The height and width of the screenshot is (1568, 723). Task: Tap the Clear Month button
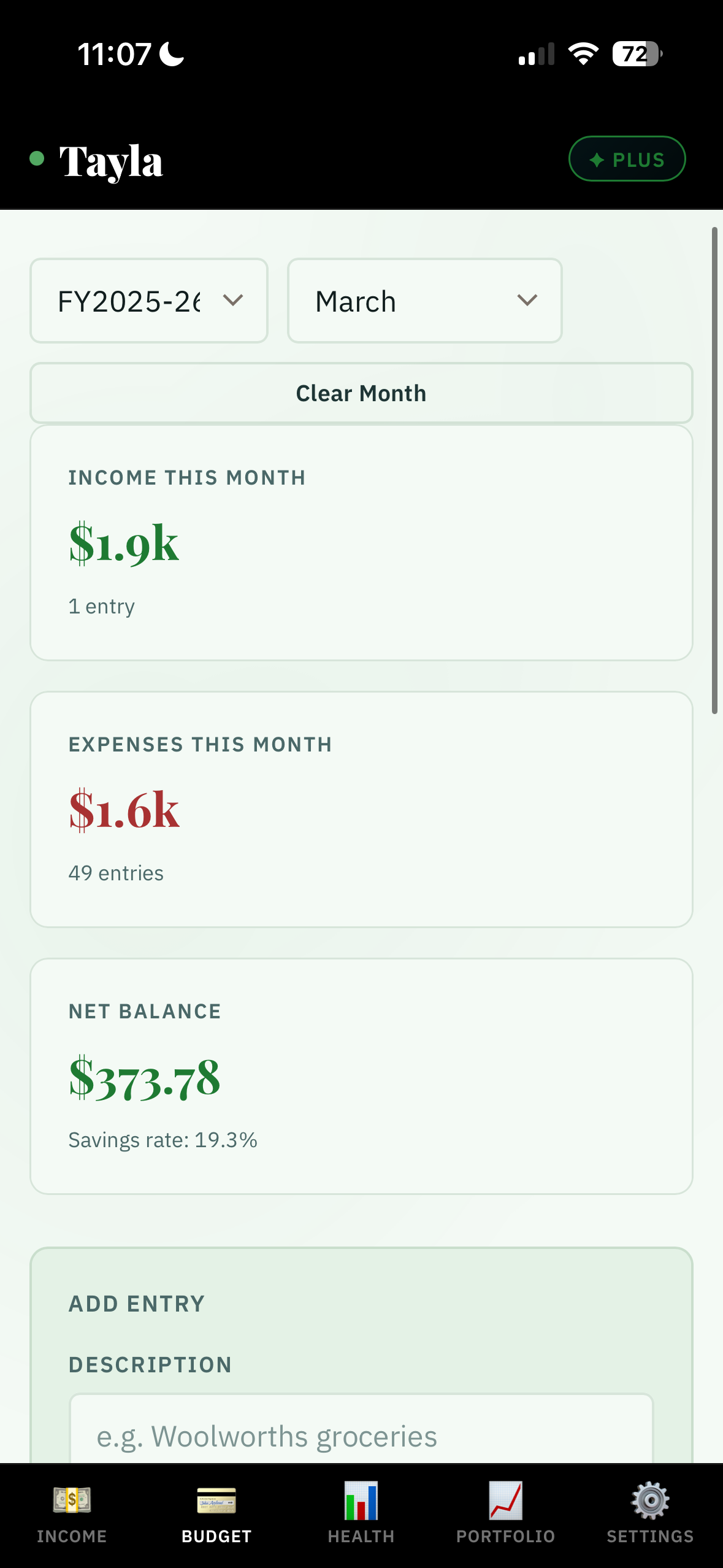(x=361, y=393)
